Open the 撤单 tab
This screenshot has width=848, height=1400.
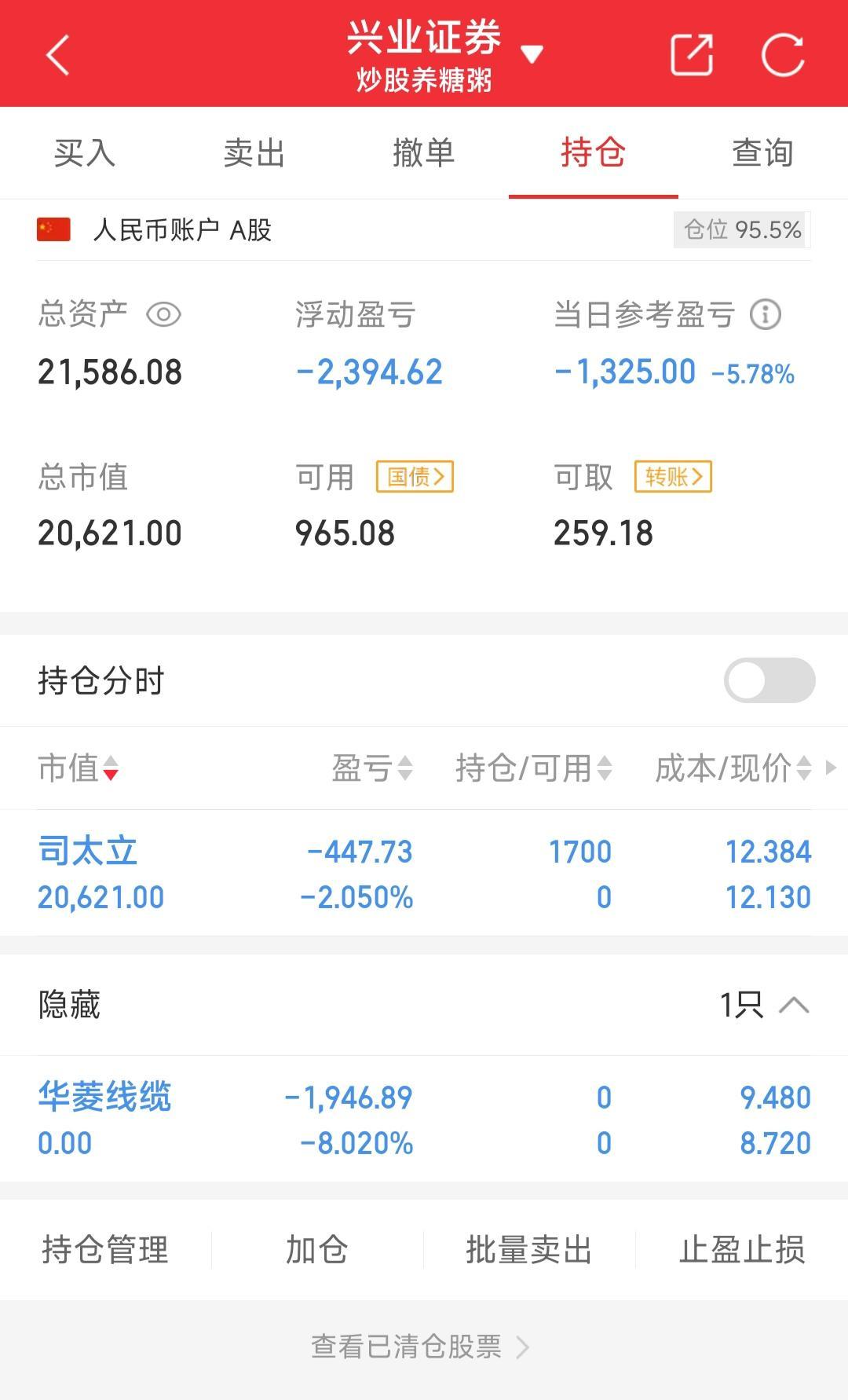[x=424, y=152]
